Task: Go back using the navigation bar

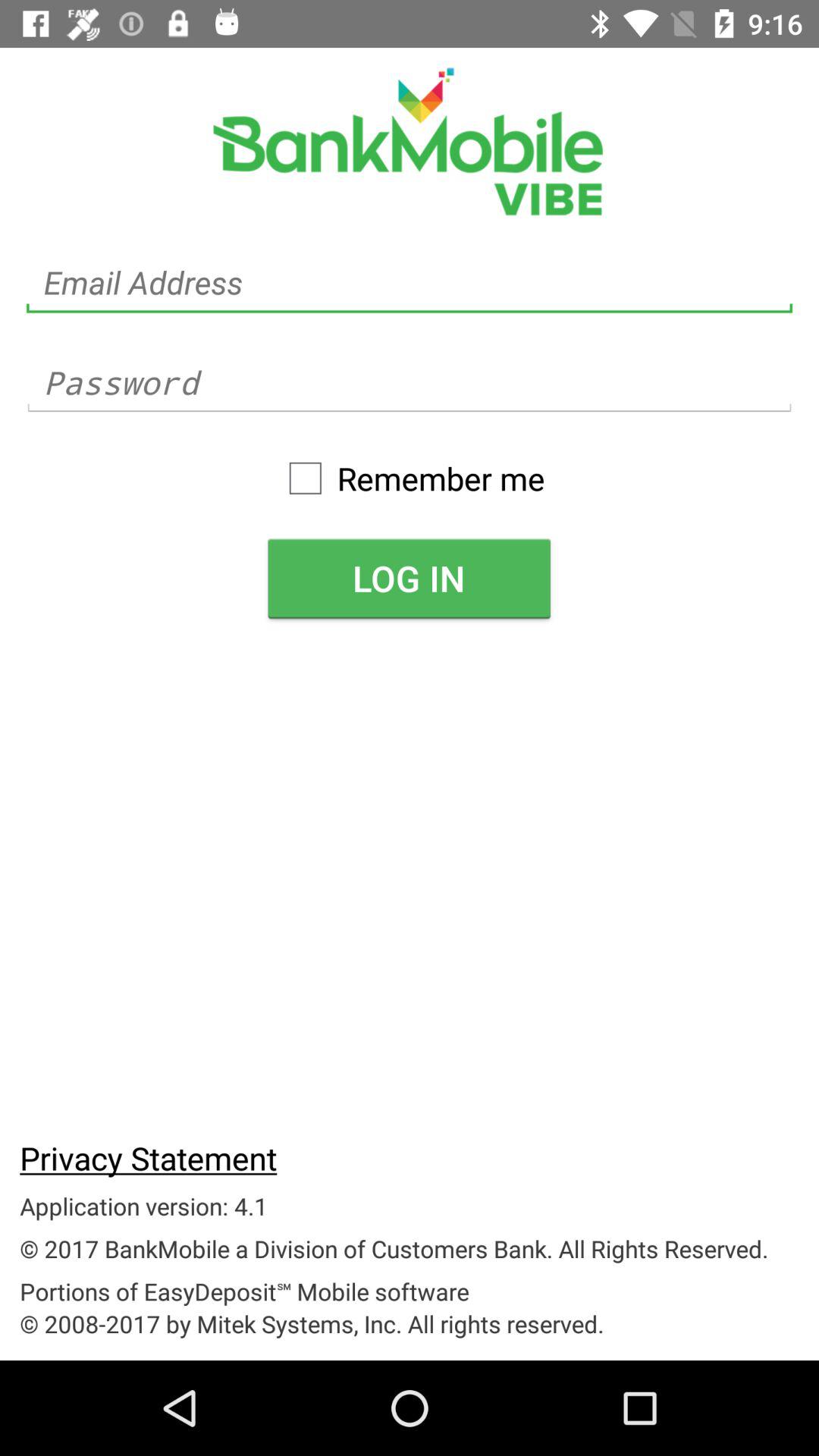Action: click(x=180, y=1408)
